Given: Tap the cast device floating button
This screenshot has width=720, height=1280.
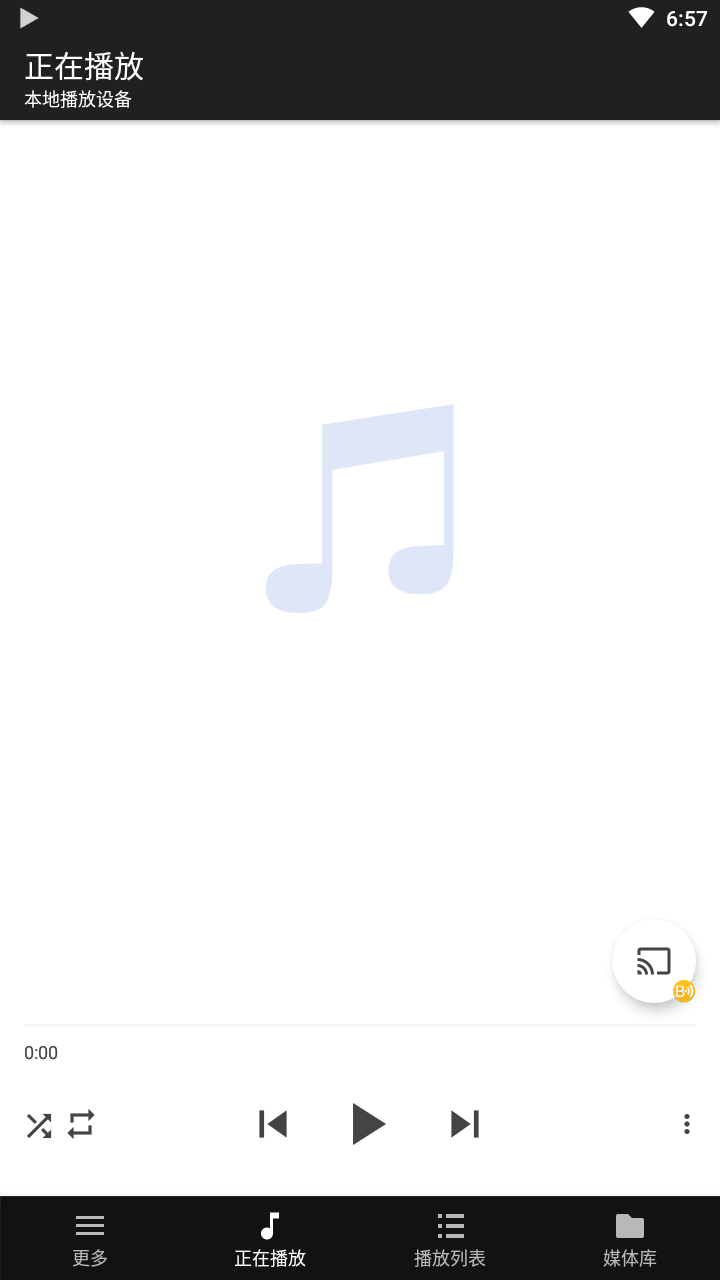Looking at the screenshot, I should tap(654, 961).
